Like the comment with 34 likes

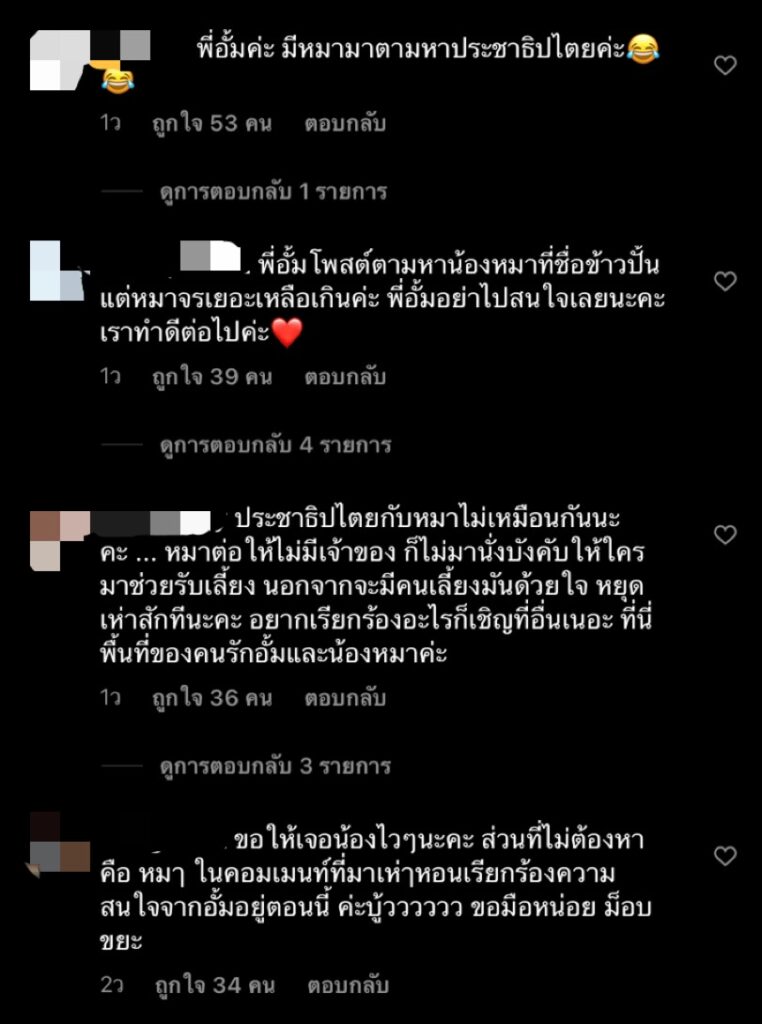pos(725,856)
